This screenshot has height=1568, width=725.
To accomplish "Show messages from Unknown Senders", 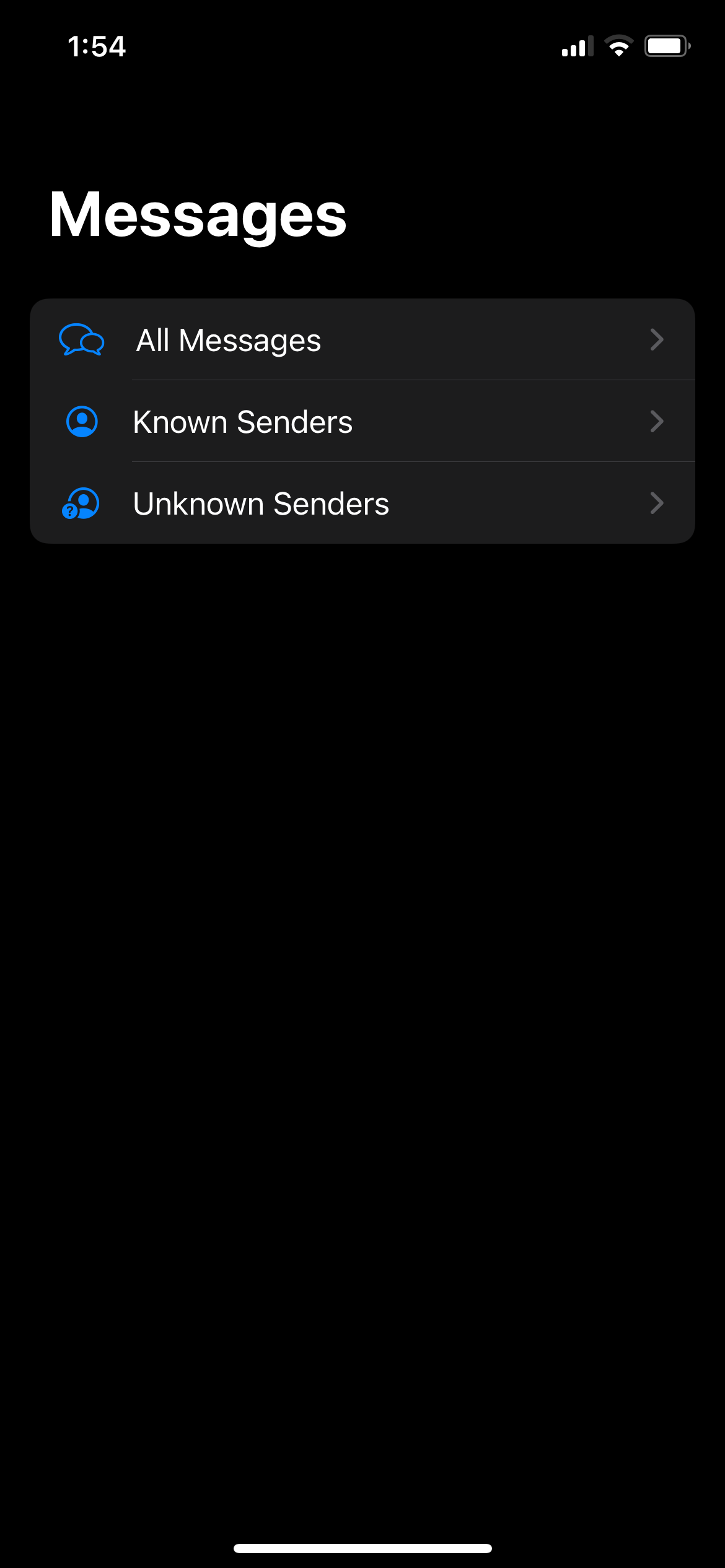I will click(362, 503).
